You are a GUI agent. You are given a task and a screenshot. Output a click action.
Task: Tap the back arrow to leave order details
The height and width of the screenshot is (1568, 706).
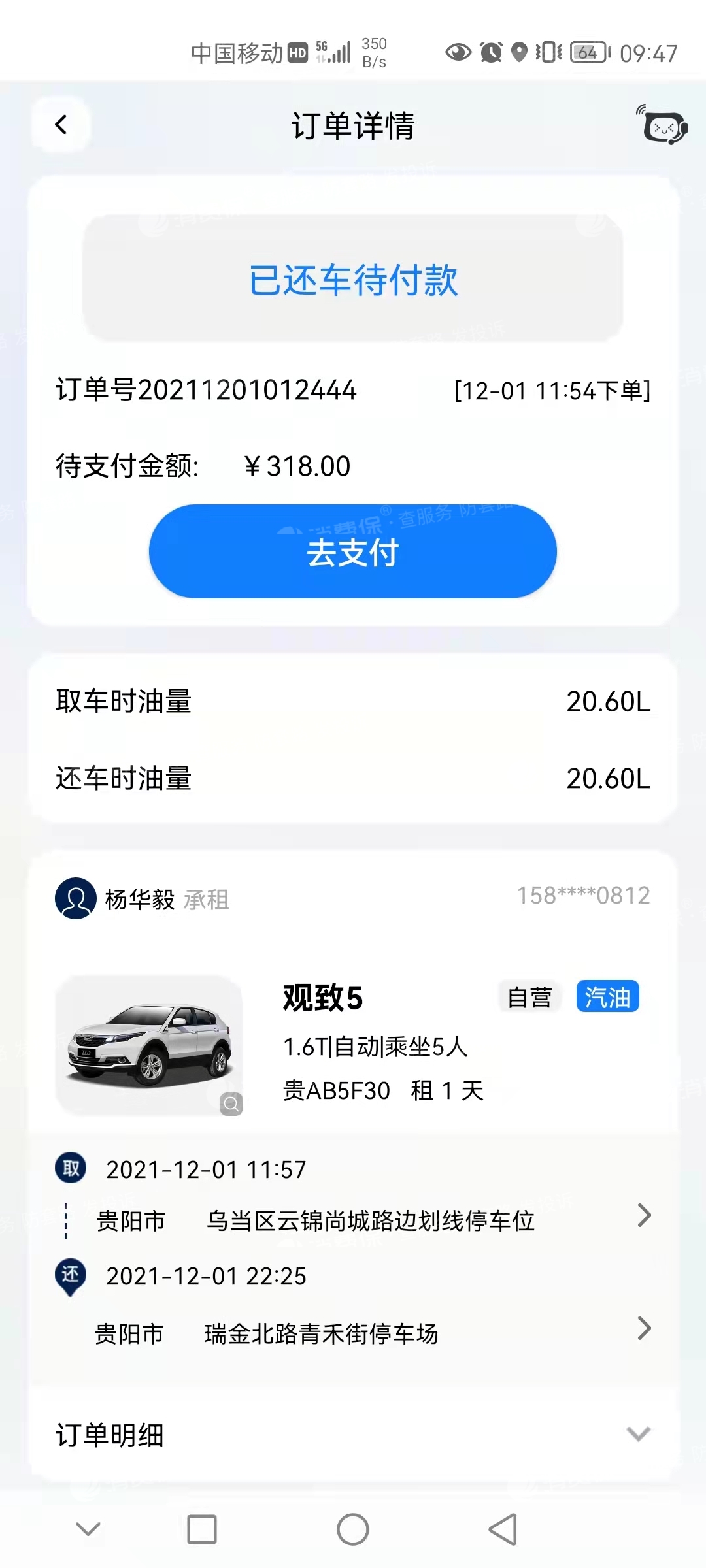click(x=61, y=124)
